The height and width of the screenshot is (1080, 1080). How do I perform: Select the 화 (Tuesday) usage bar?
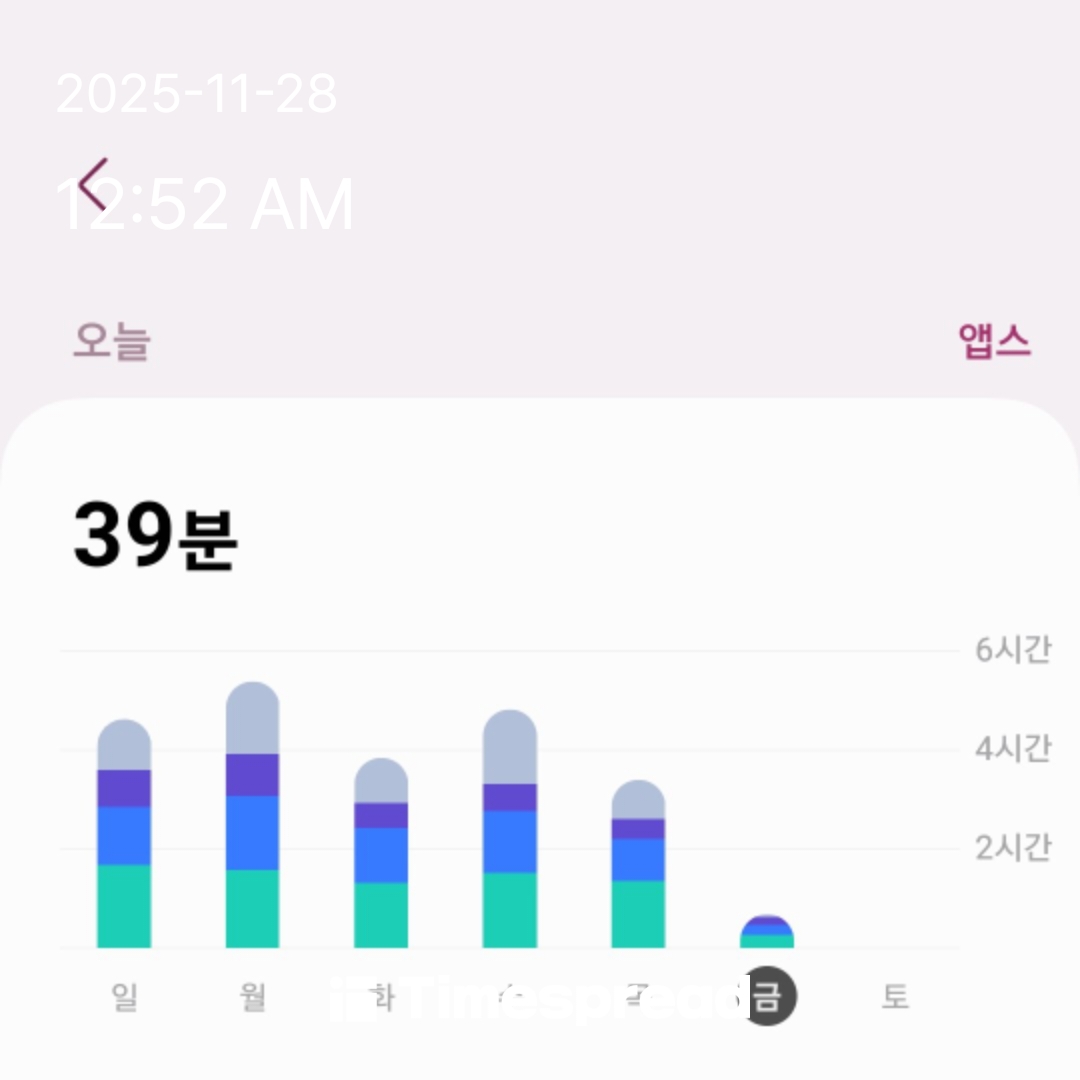[381, 855]
